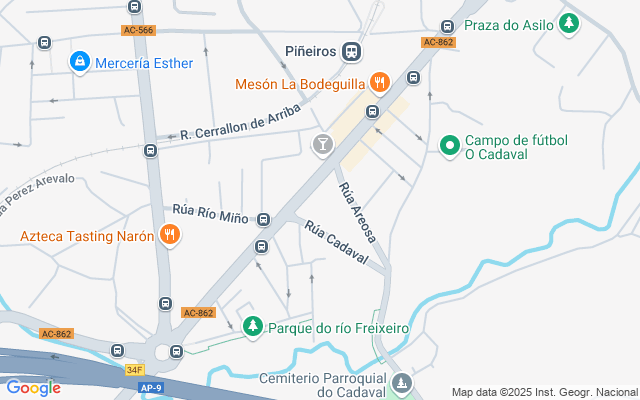Open the Mercería Esther shop marker
This screenshot has width=640, height=400.
pyautogui.click(x=78, y=63)
